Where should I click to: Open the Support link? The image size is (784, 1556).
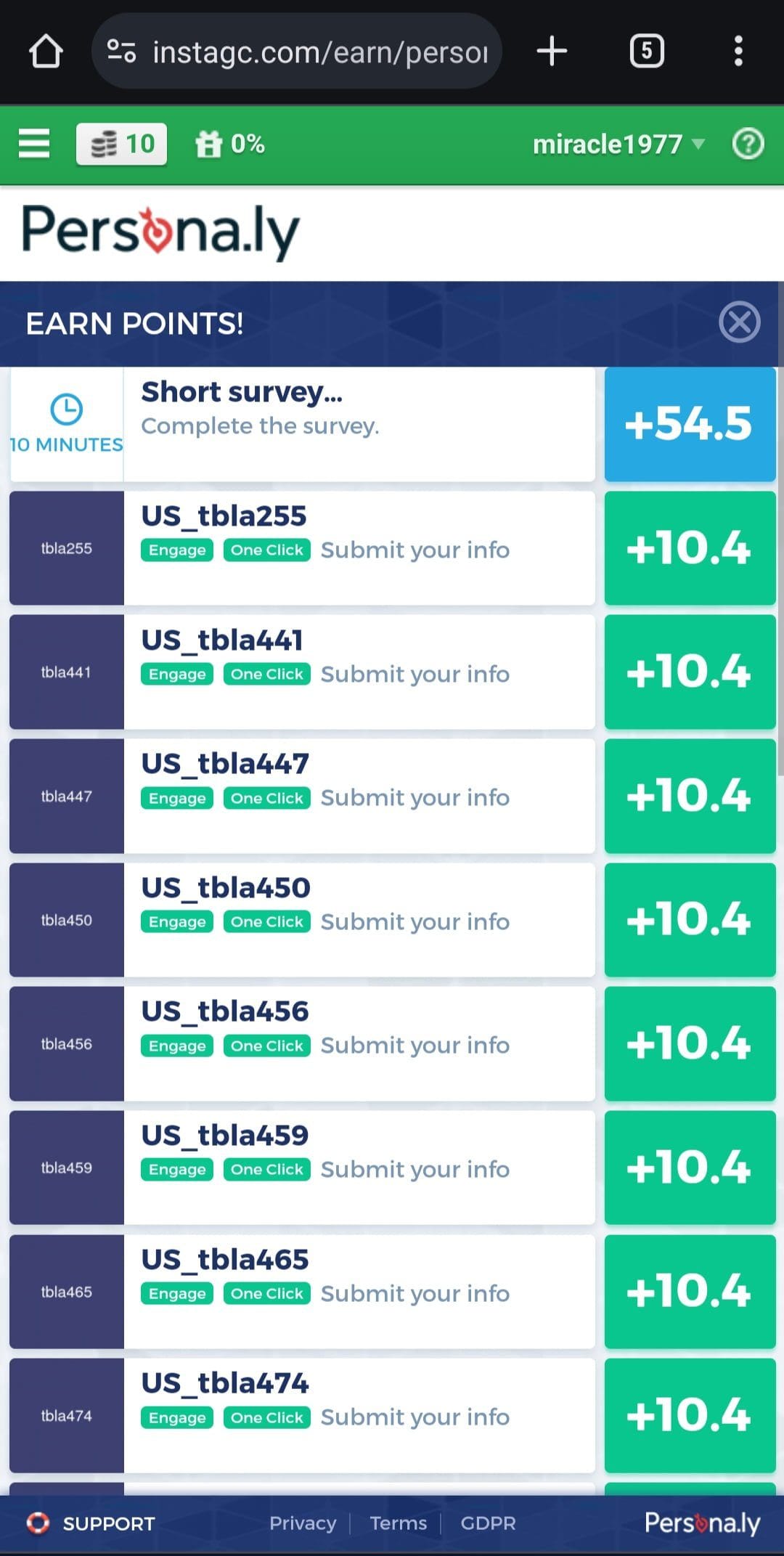91,1523
